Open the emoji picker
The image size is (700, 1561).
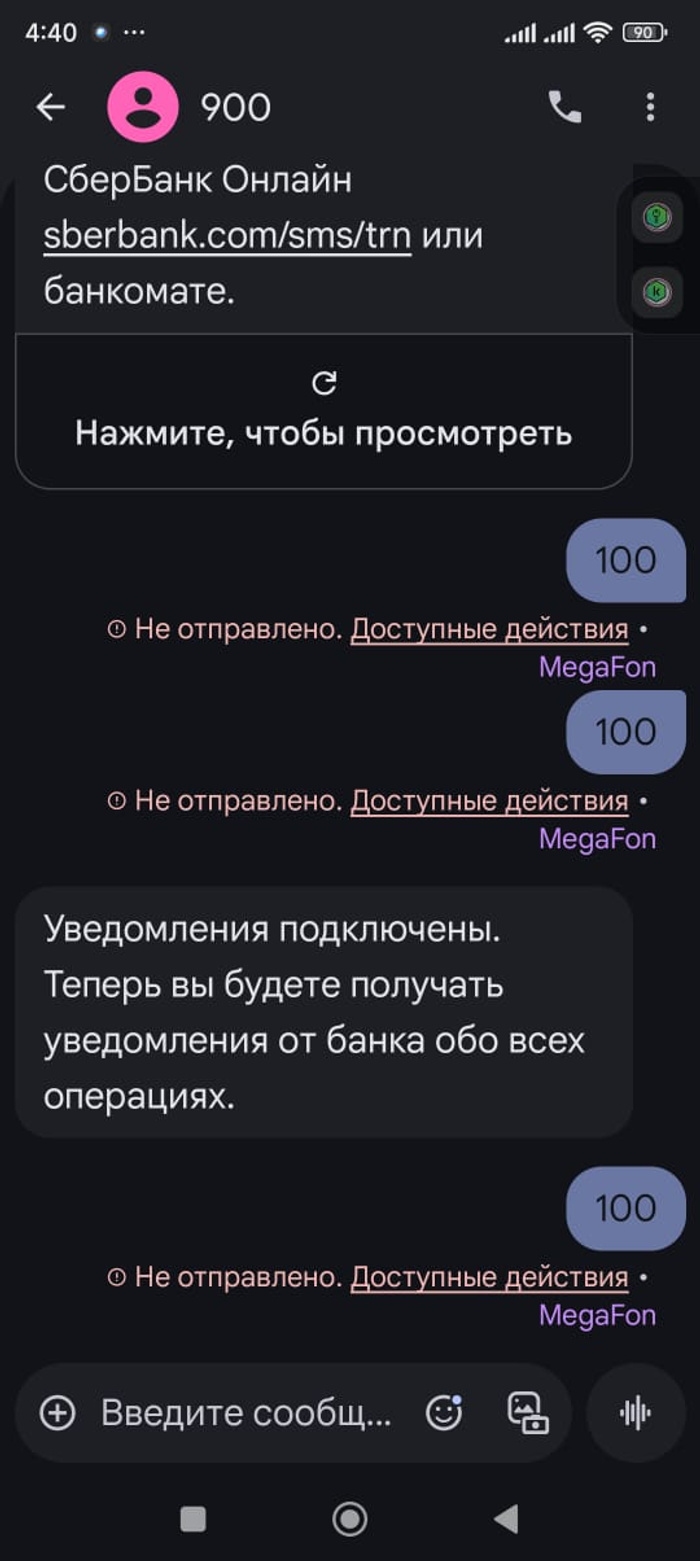tap(444, 1413)
